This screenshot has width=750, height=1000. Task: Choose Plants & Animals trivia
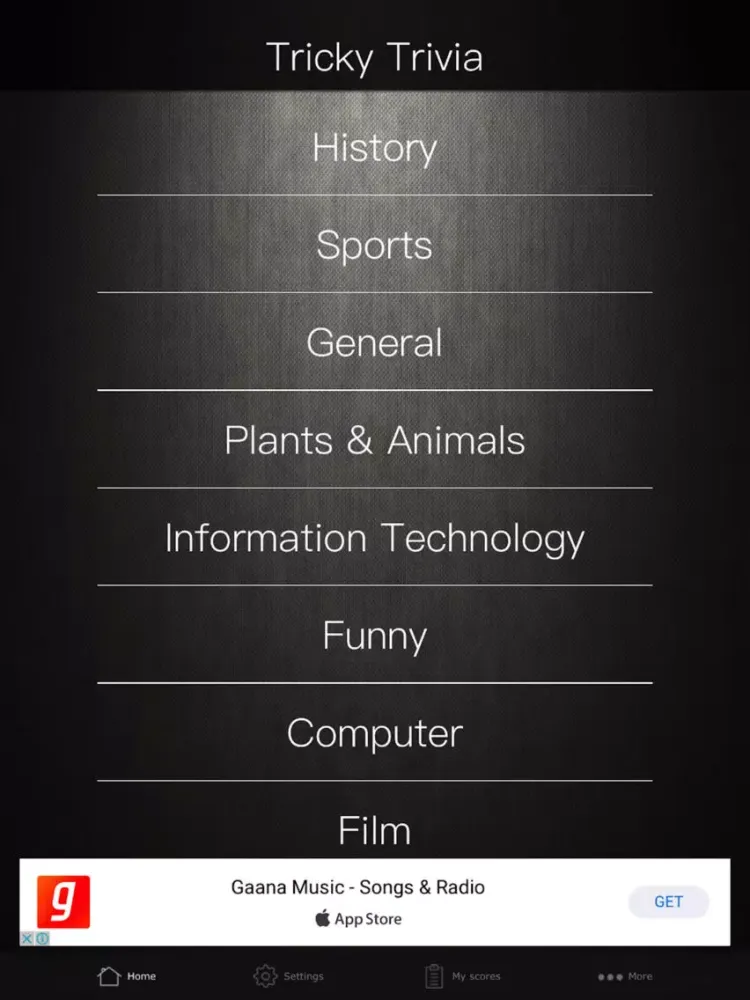(x=374, y=440)
